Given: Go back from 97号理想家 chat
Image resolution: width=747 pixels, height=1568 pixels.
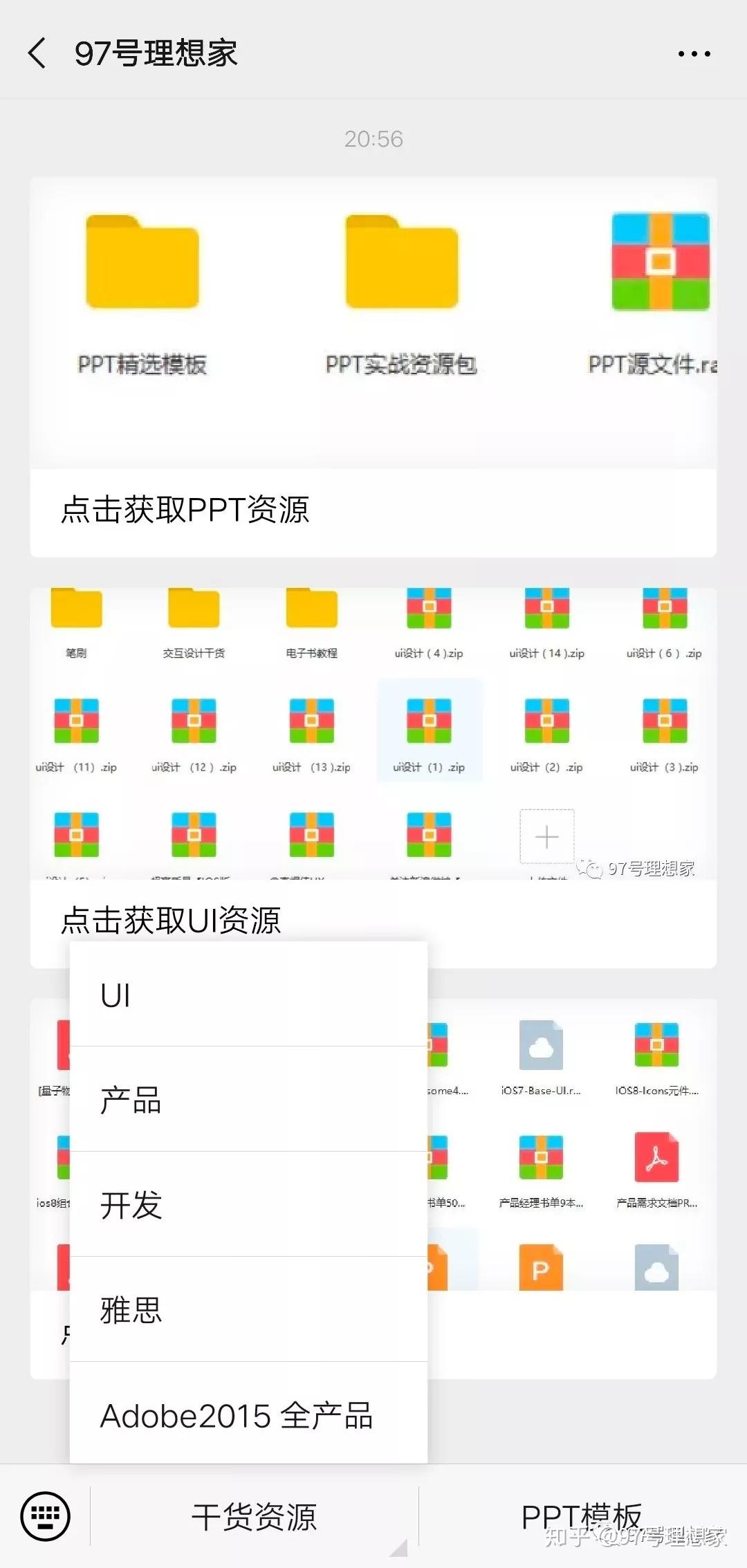Looking at the screenshot, I should pos(37,53).
